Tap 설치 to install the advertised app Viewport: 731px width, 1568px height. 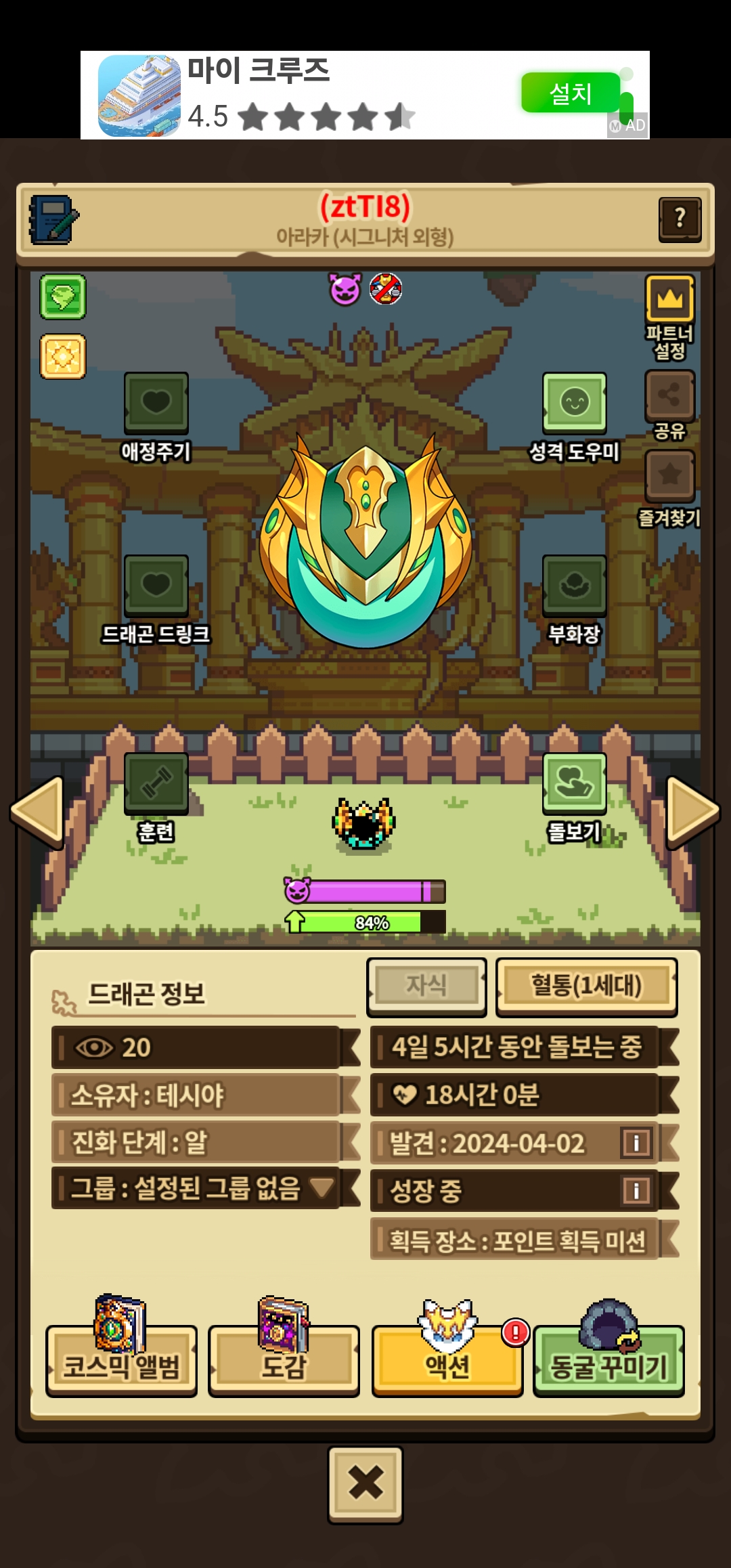[x=570, y=93]
